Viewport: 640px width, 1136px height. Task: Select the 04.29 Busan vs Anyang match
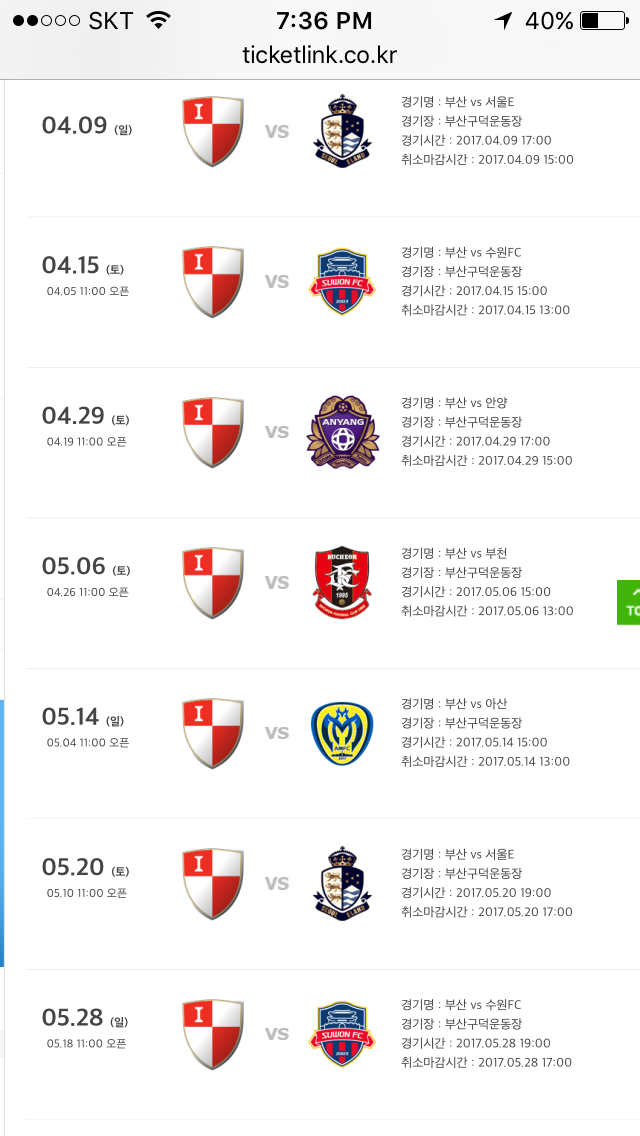click(x=330, y=432)
